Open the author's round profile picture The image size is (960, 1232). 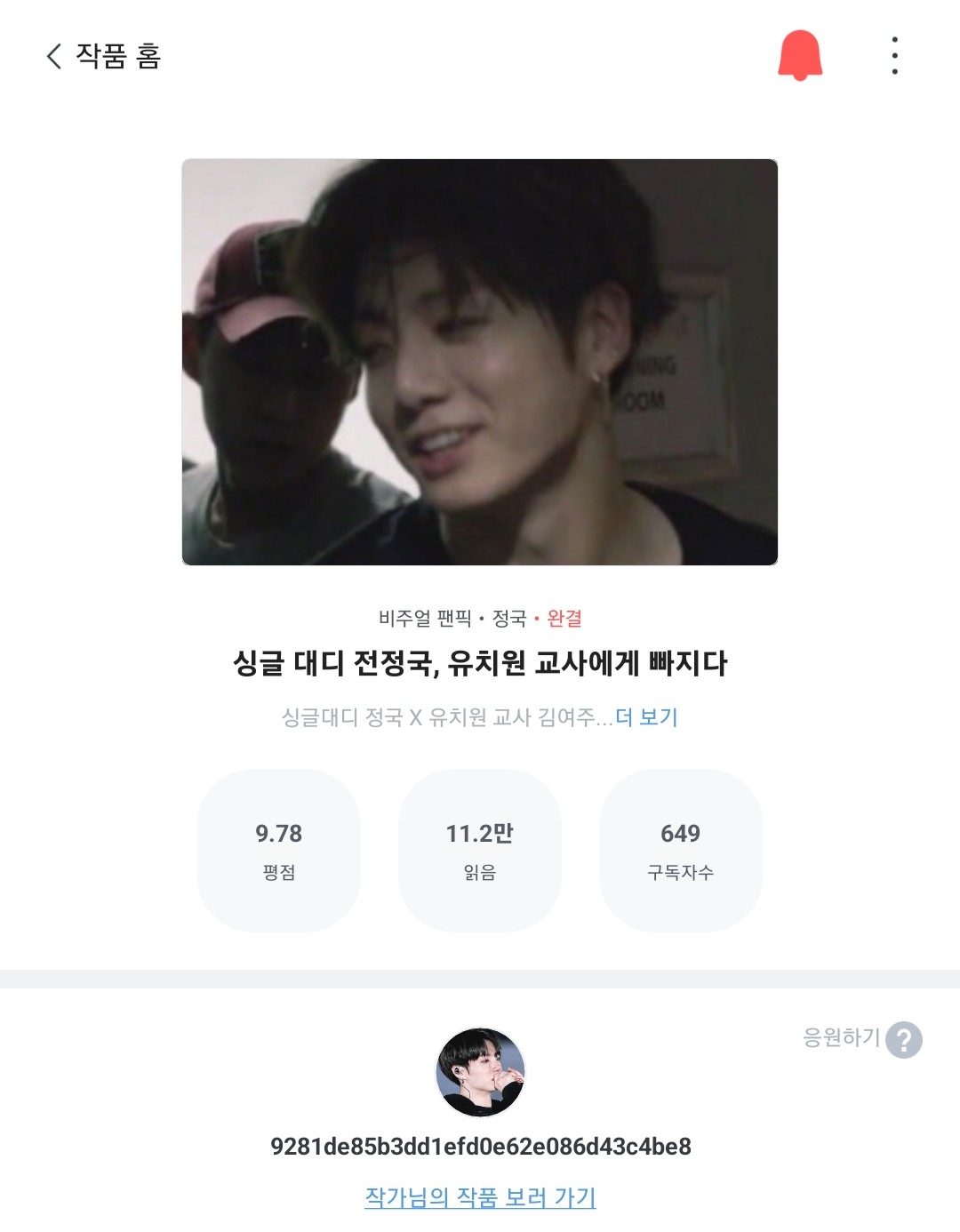click(x=480, y=1072)
